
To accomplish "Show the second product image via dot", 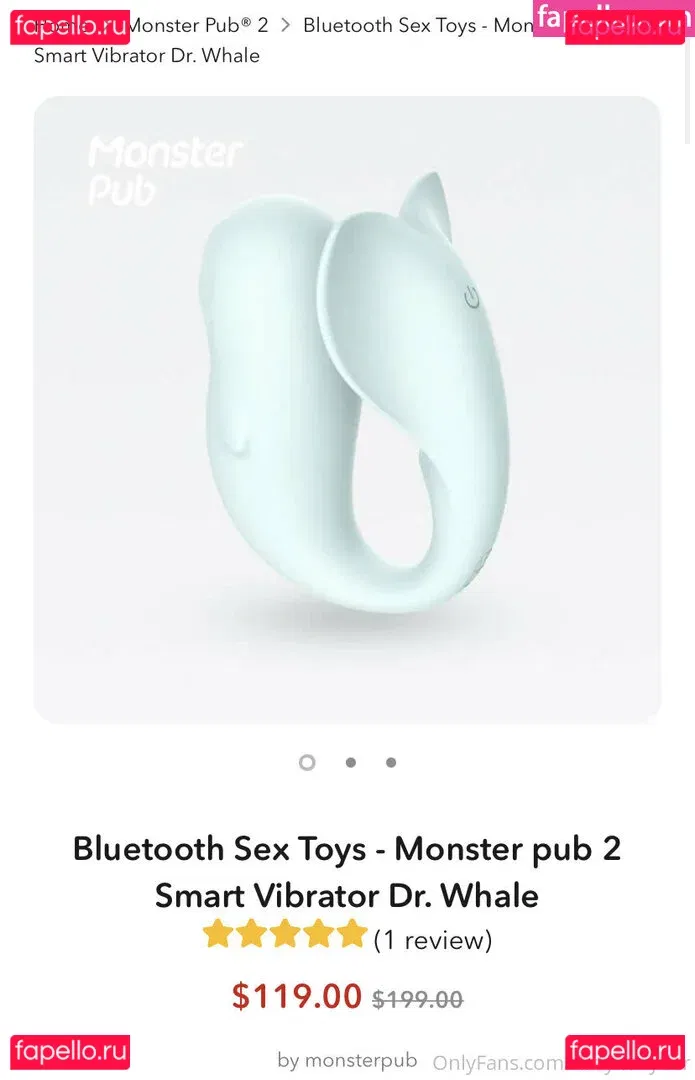I will [351, 762].
